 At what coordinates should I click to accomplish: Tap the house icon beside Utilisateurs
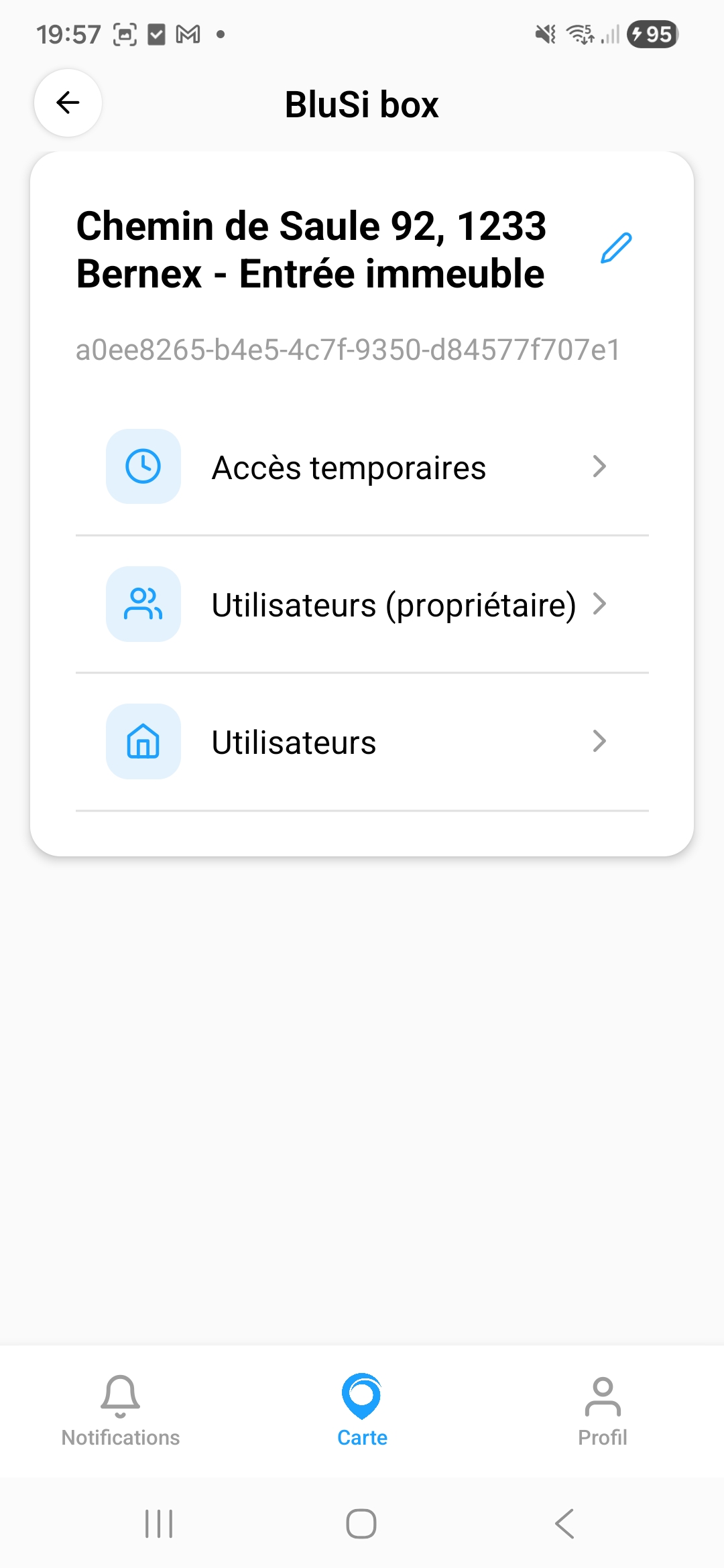point(143,742)
